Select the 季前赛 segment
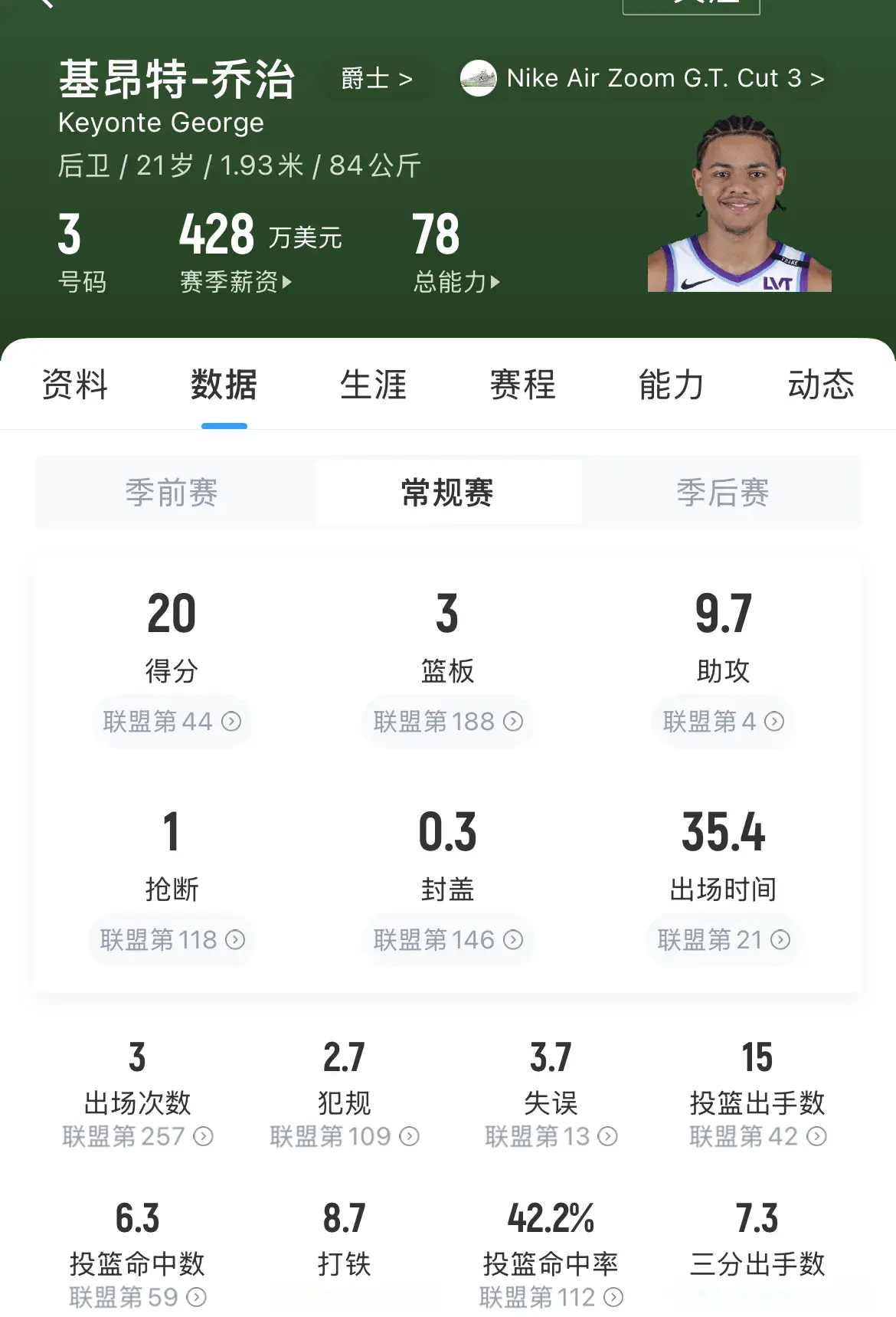 click(x=172, y=493)
